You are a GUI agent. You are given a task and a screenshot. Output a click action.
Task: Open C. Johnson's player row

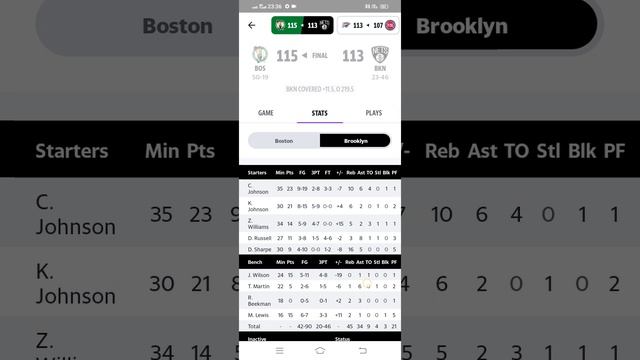pyautogui.click(x=320, y=189)
